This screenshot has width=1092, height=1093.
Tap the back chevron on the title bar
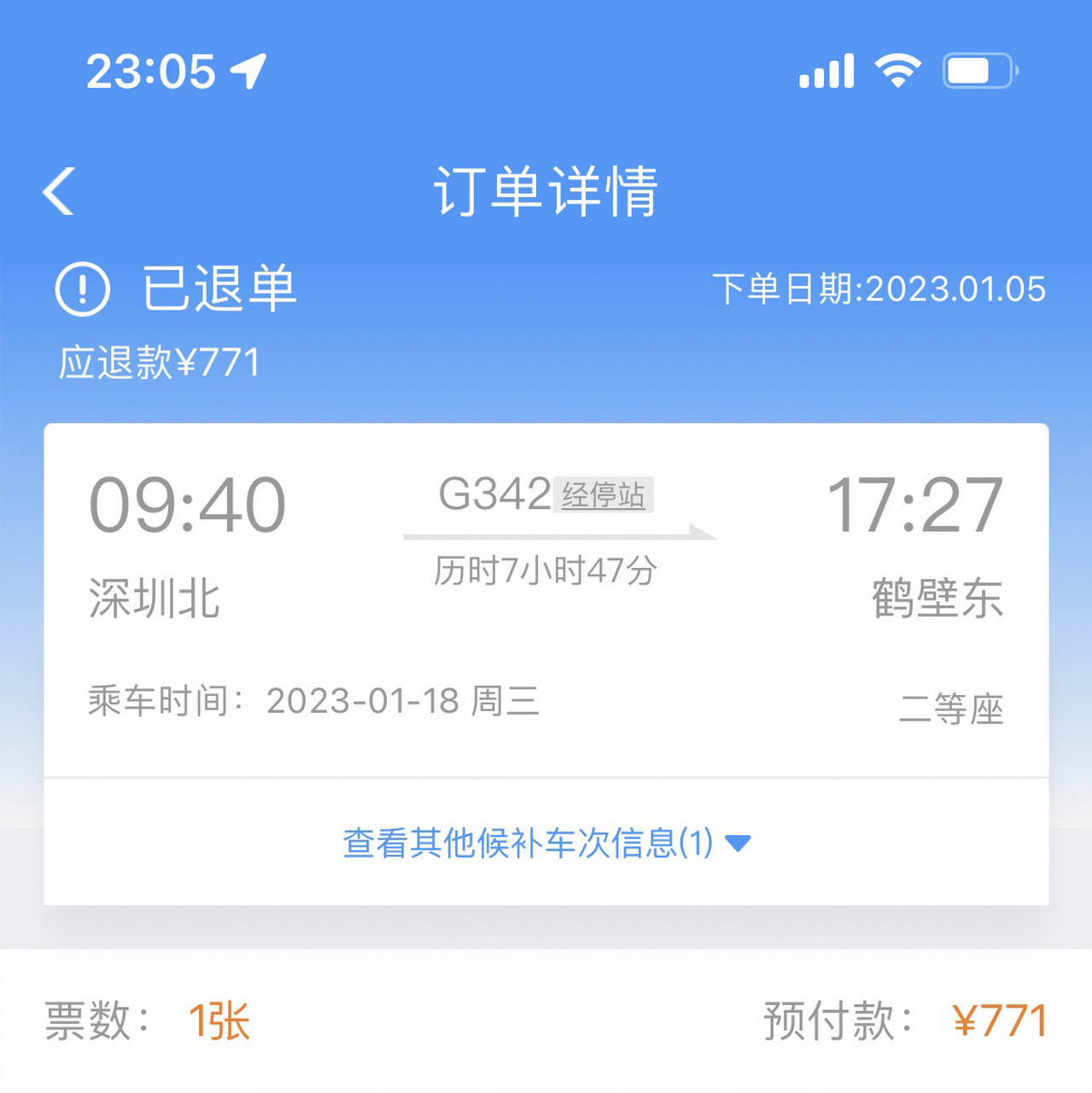click(x=56, y=191)
